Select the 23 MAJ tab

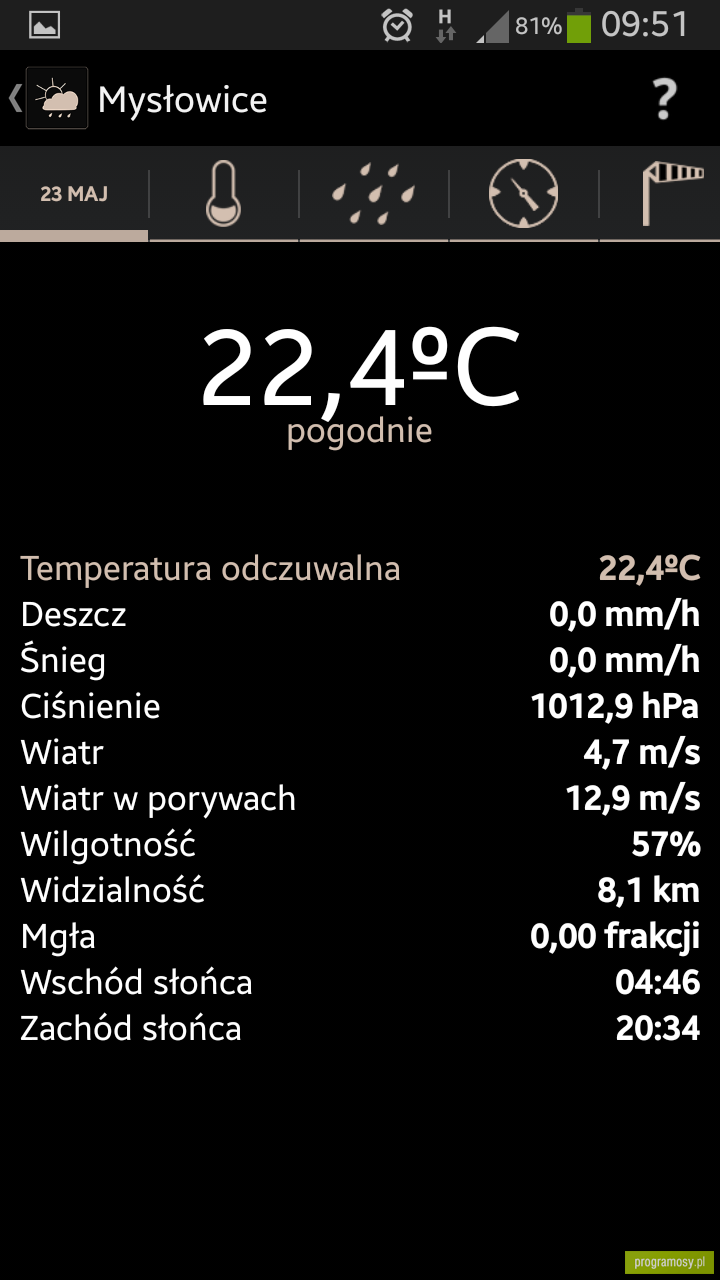(74, 194)
